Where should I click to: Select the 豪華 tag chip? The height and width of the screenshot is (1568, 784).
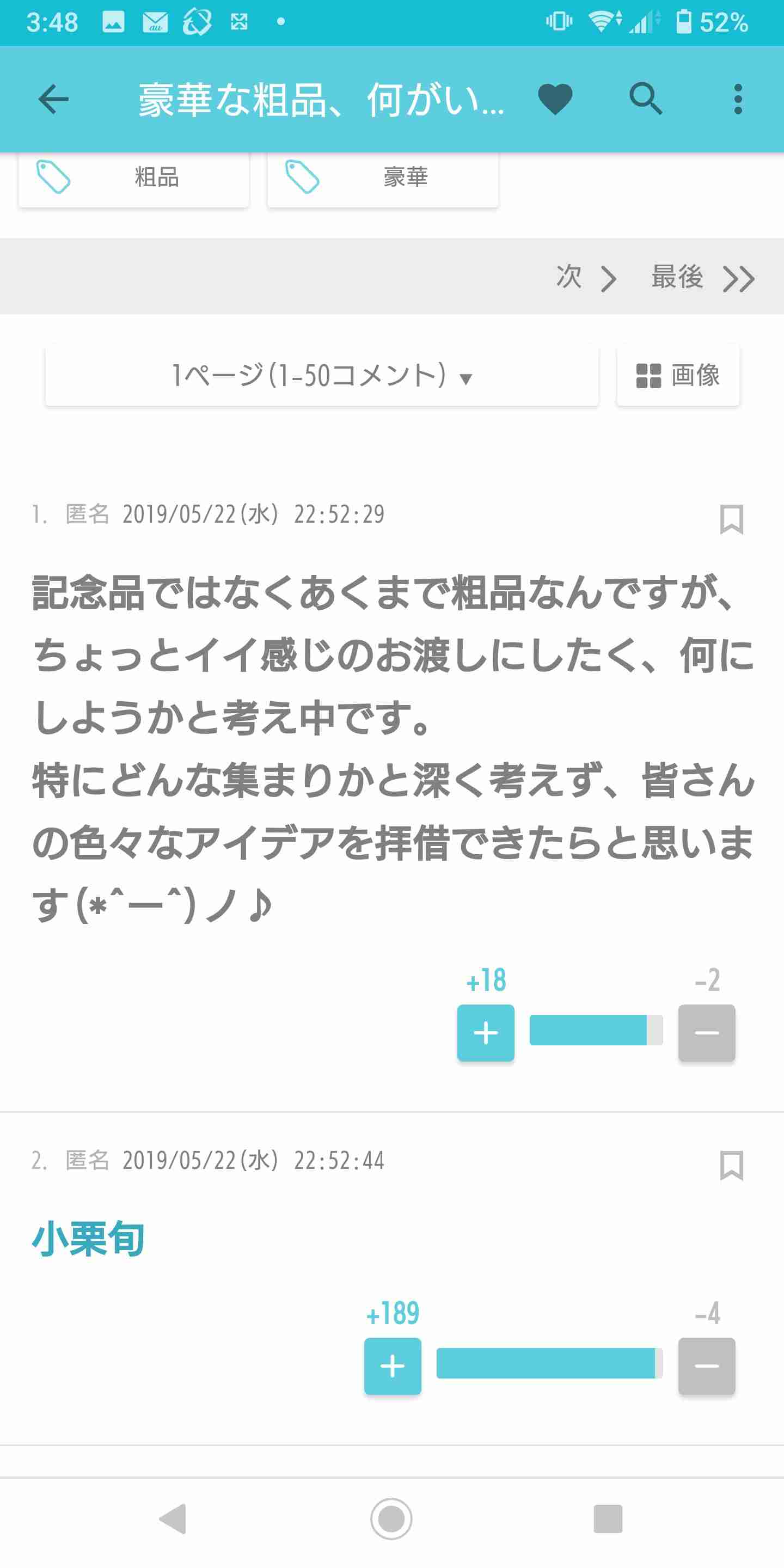383,177
